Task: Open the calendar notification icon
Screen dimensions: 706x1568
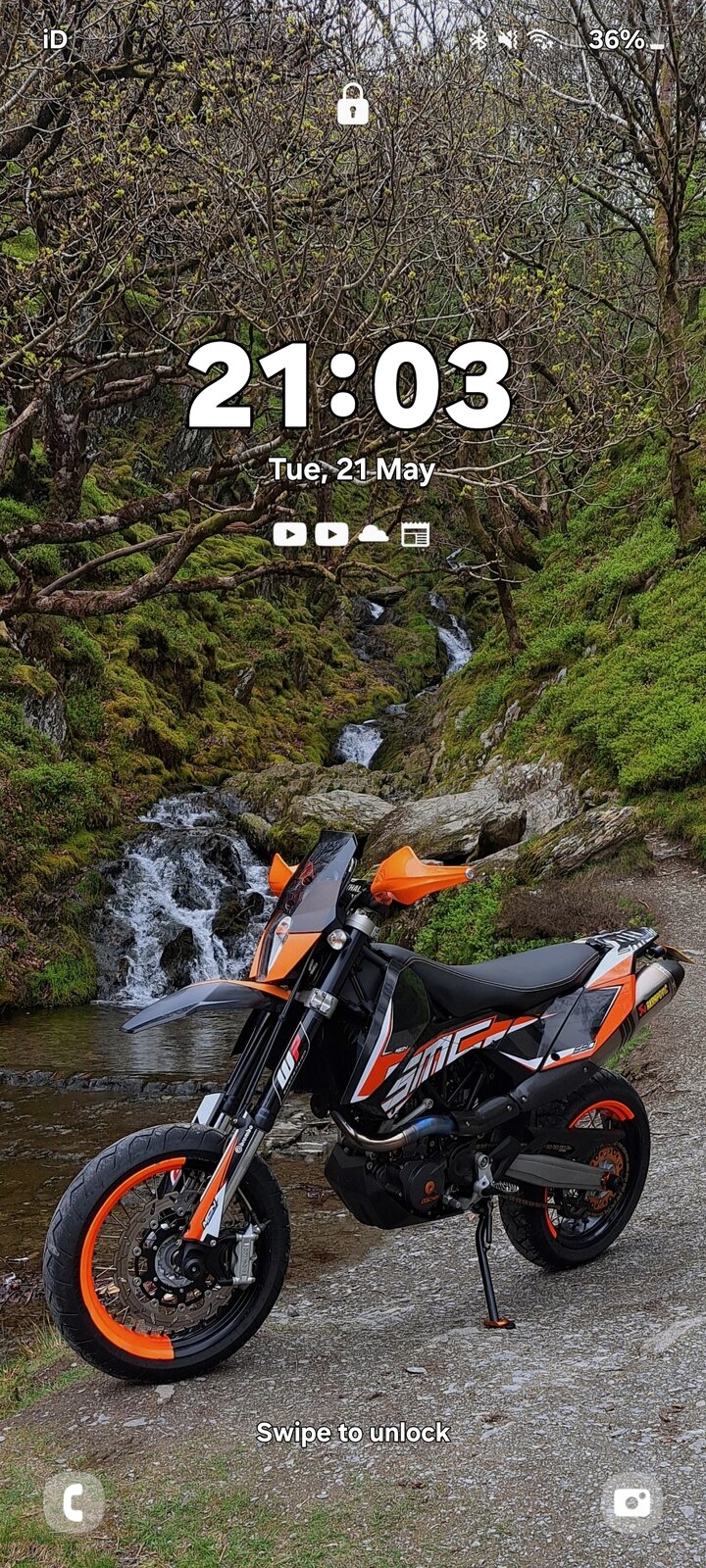Action: [x=416, y=534]
